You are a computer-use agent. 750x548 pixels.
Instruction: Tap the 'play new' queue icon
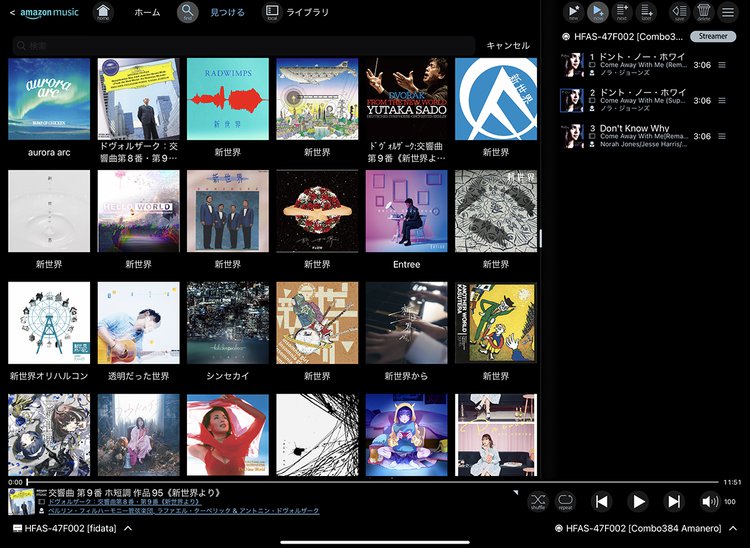573,12
